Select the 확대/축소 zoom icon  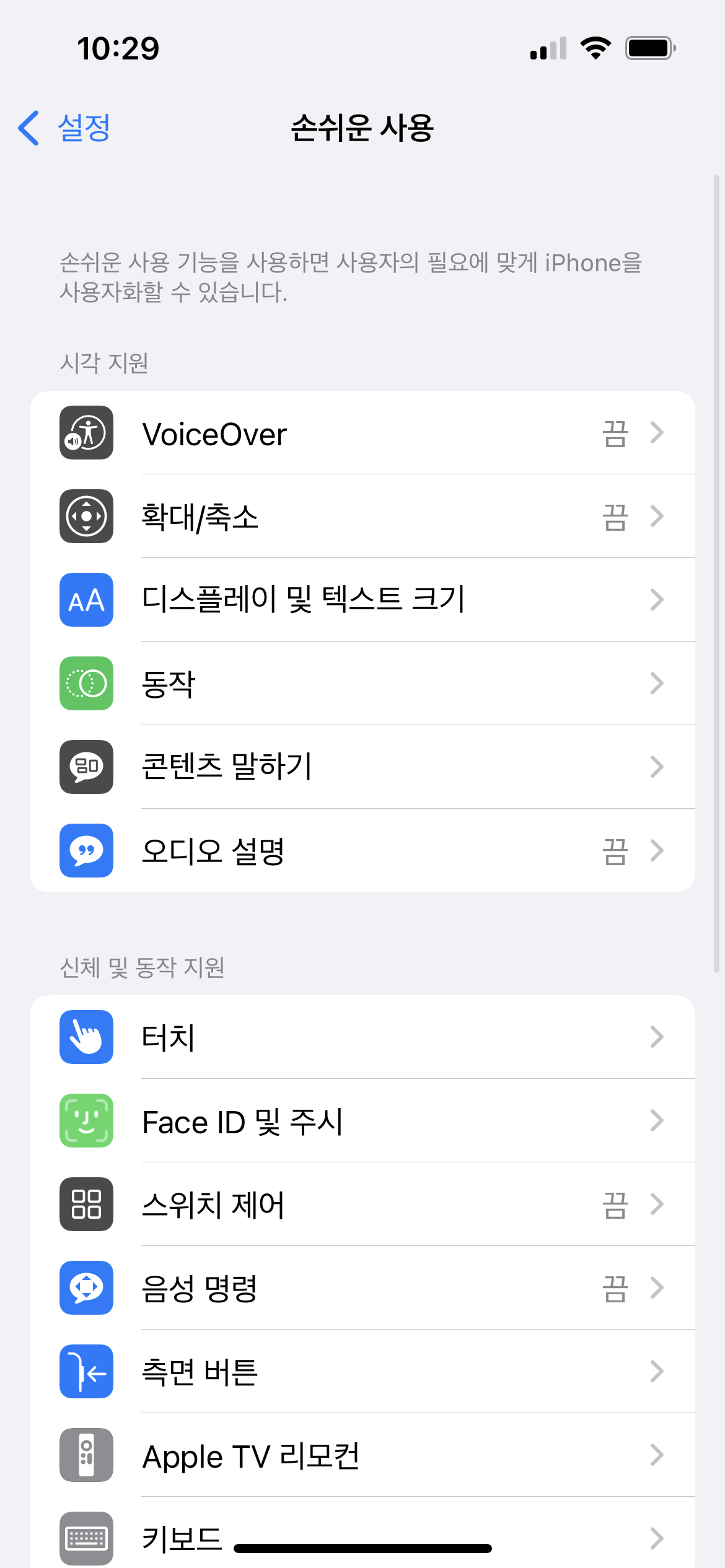point(86,516)
